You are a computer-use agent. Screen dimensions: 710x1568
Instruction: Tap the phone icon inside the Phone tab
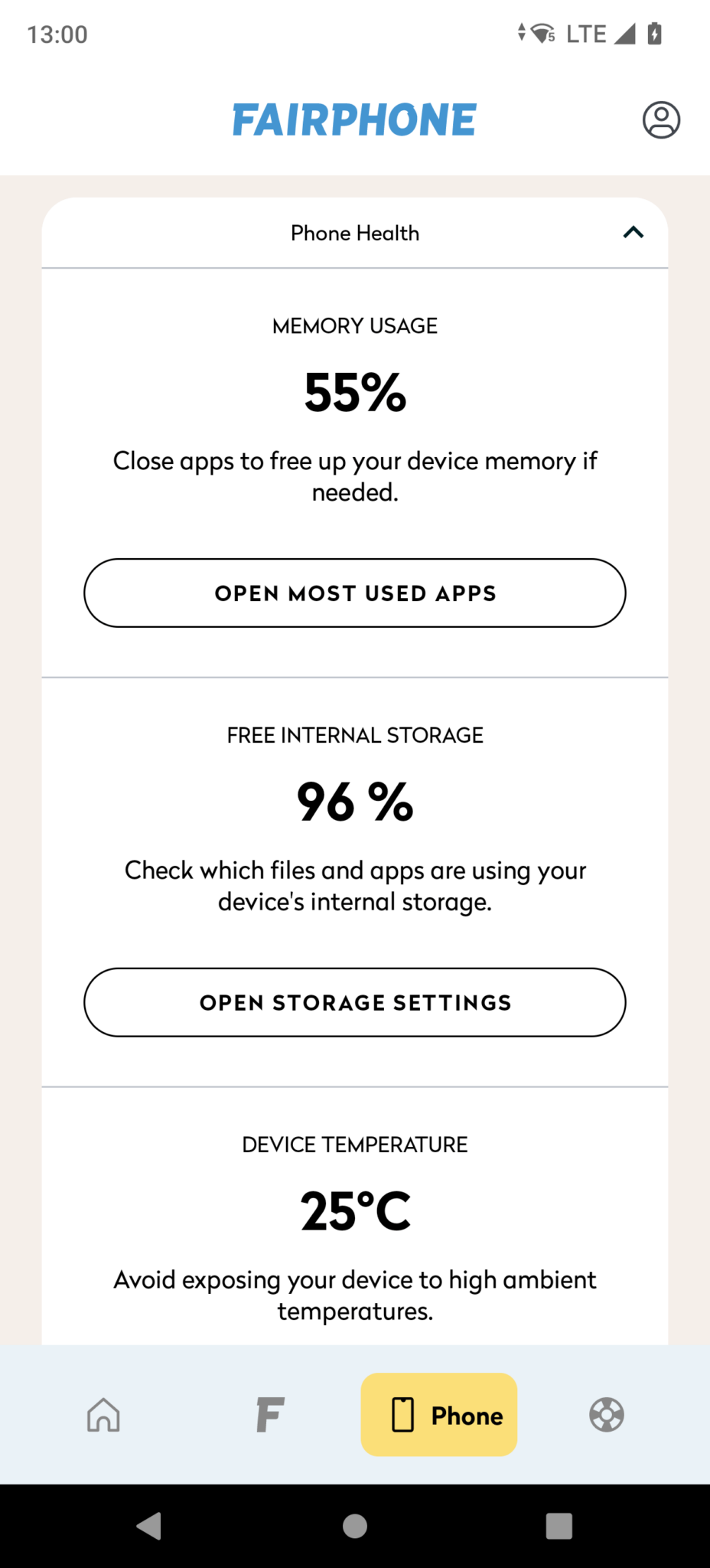[405, 1415]
